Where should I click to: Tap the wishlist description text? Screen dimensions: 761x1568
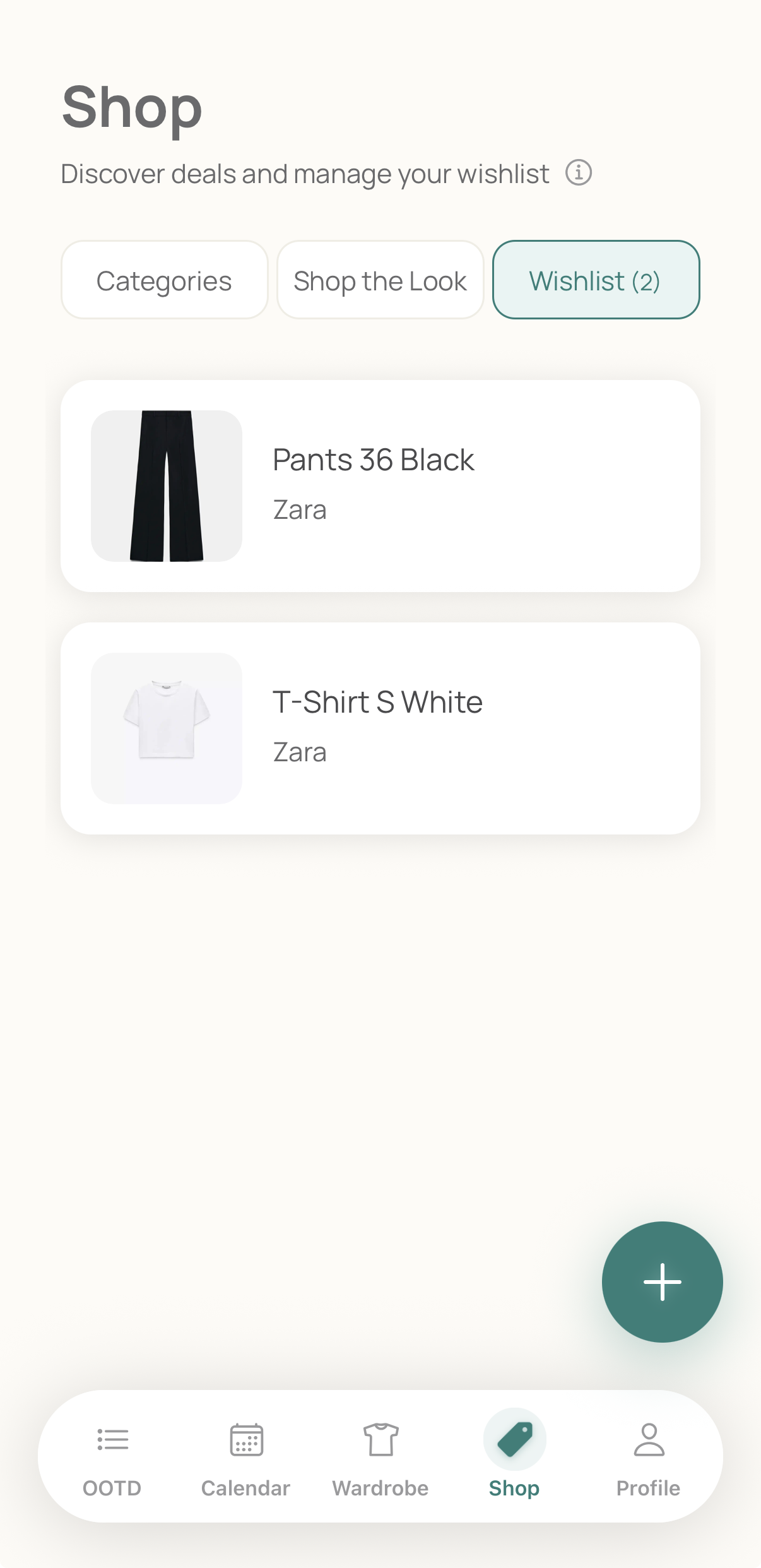point(305,172)
